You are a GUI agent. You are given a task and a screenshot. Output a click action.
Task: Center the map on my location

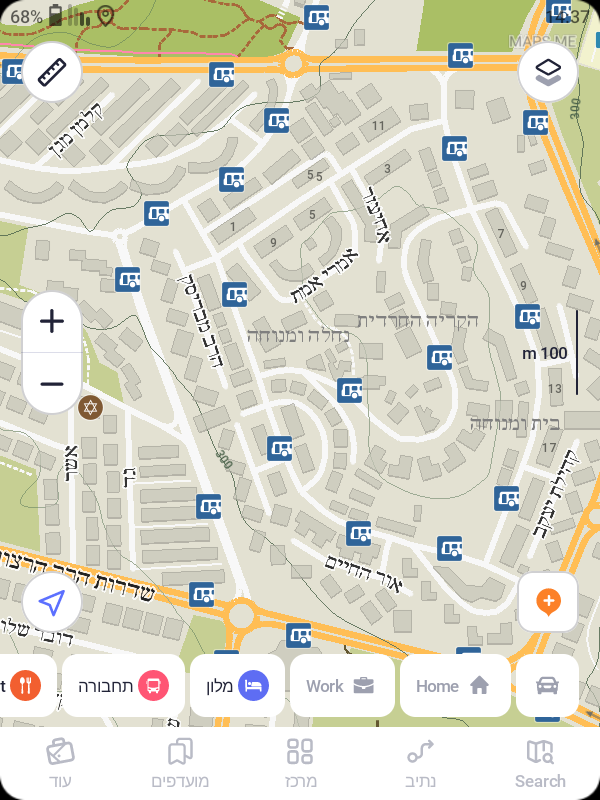[x=52, y=603]
